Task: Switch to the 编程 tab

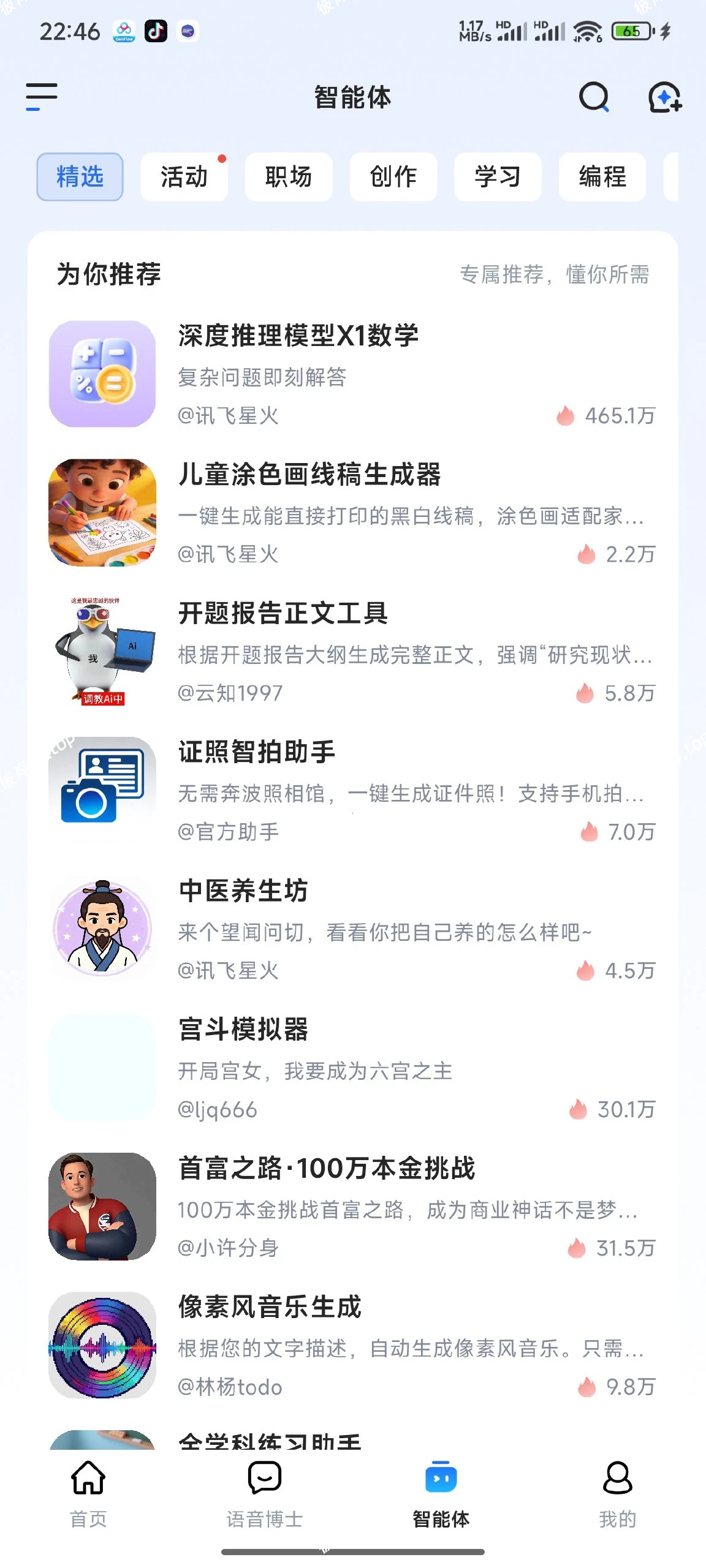Action: point(601,178)
